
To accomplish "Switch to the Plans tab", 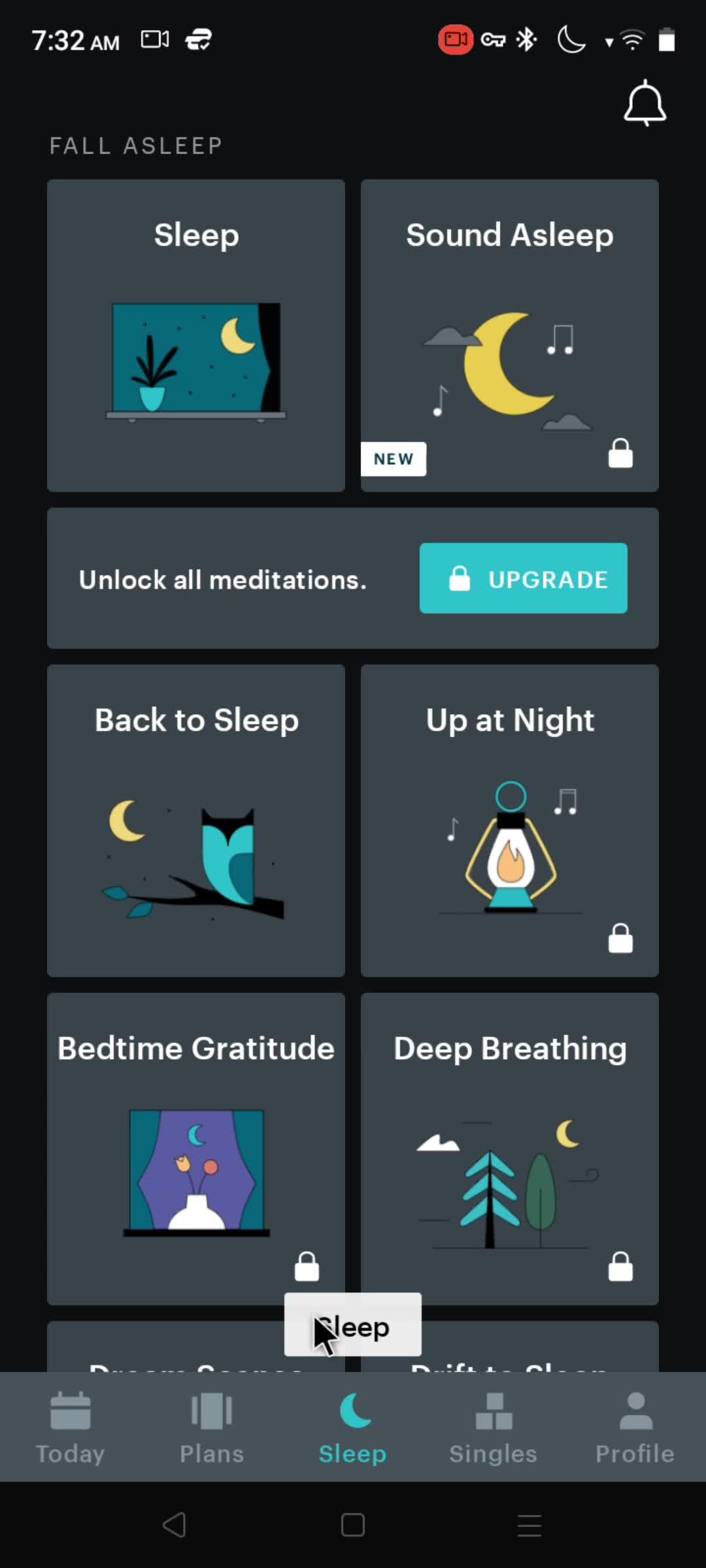I will (211, 1428).
